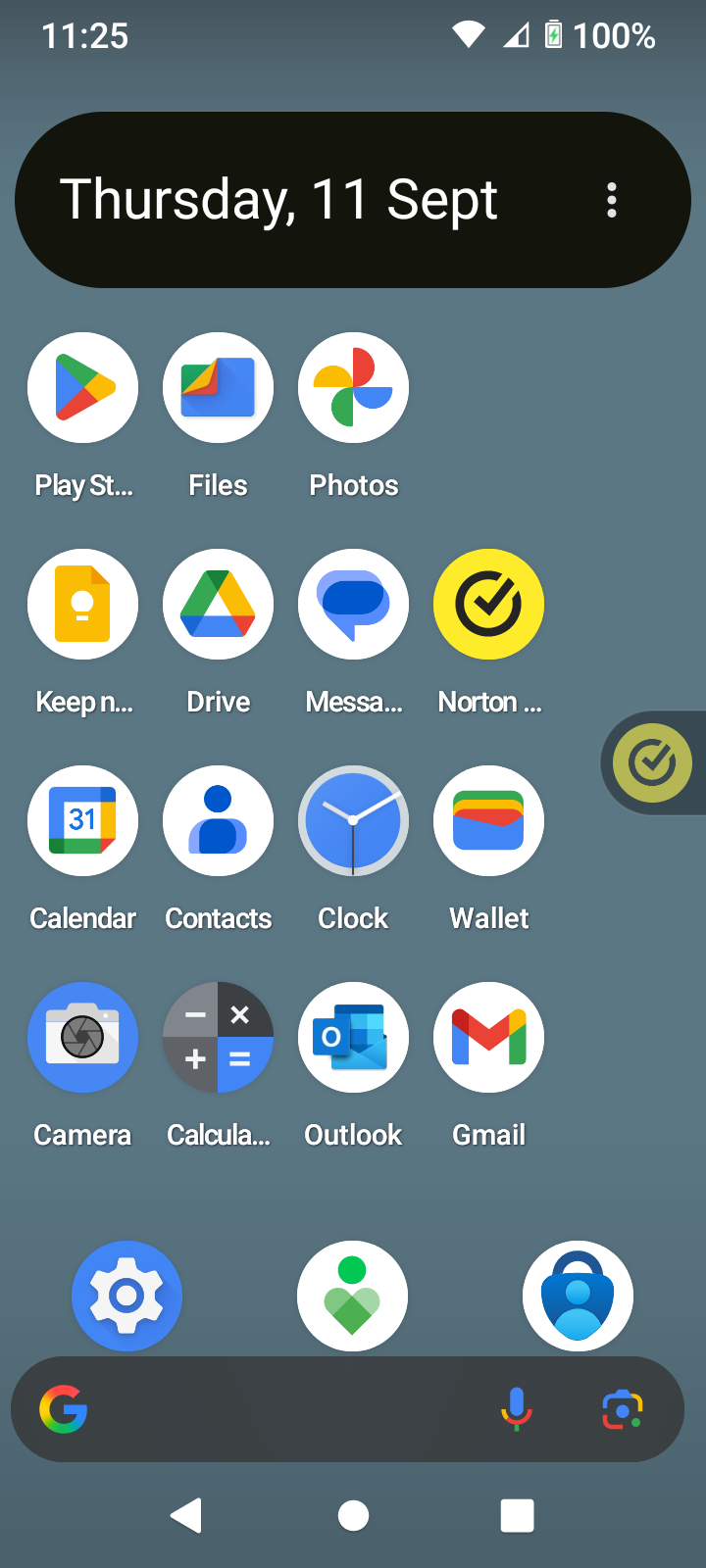Image resolution: width=706 pixels, height=1568 pixels.
Task: Open Google Lens from search bar
Action: [622, 1410]
